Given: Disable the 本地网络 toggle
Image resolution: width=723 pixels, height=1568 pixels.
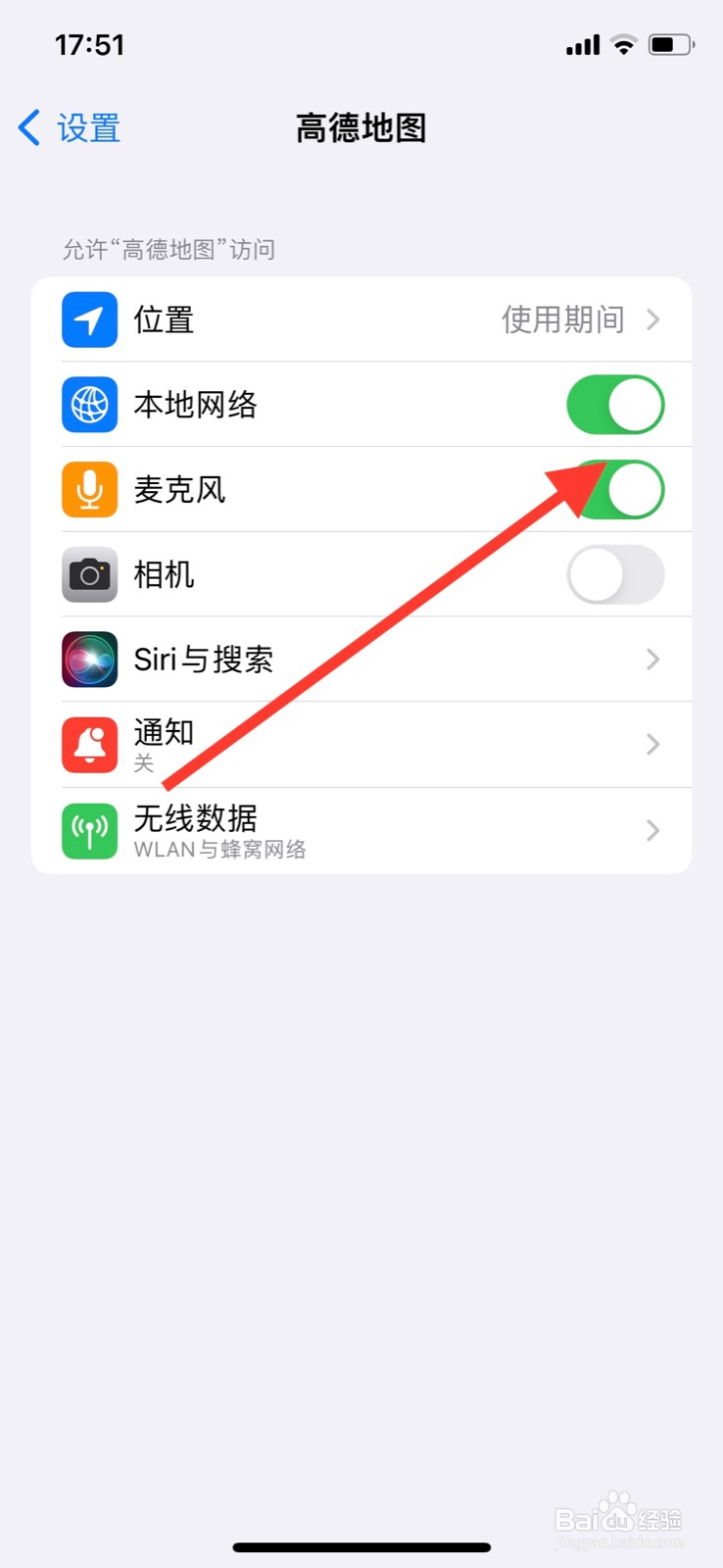Looking at the screenshot, I should pyautogui.click(x=615, y=404).
